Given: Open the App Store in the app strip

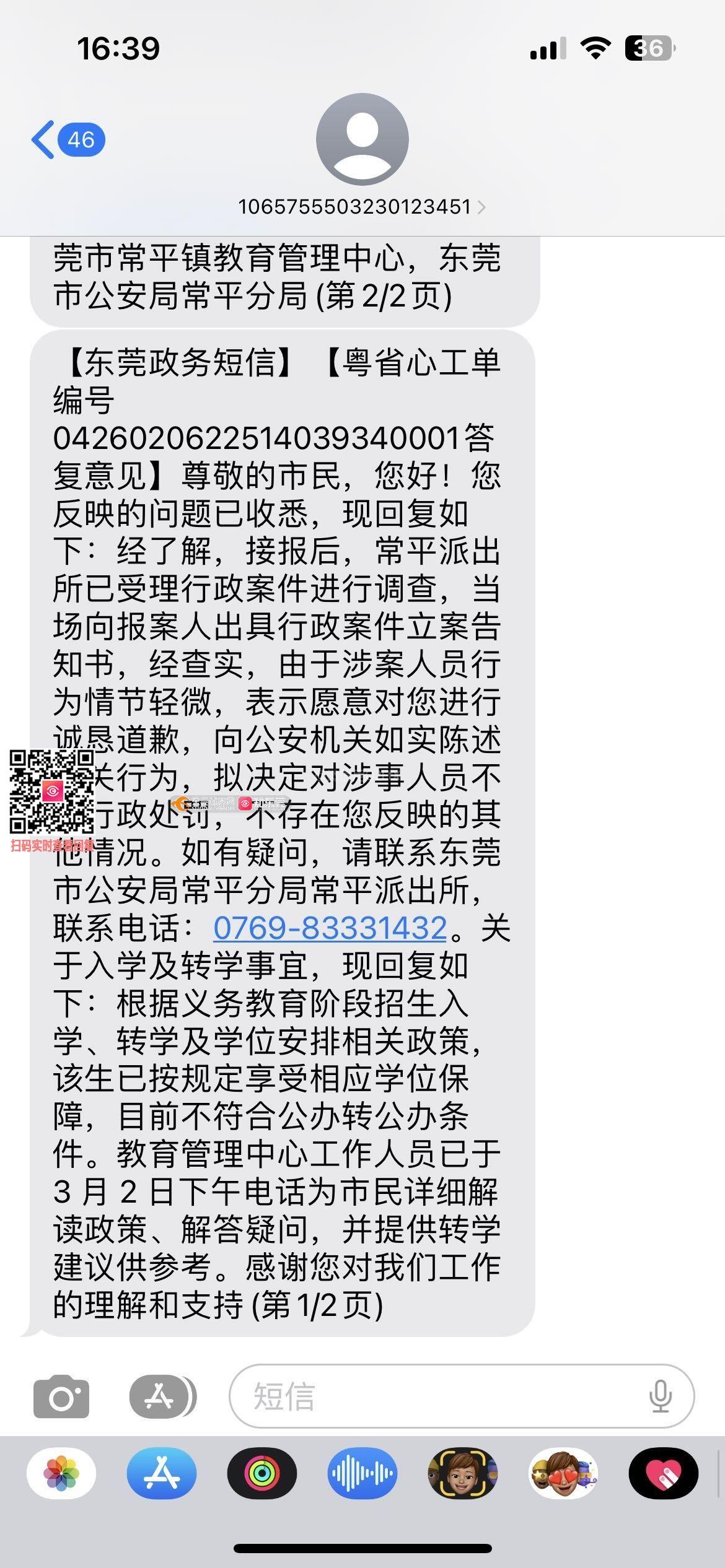Looking at the screenshot, I should click(x=162, y=1473).
